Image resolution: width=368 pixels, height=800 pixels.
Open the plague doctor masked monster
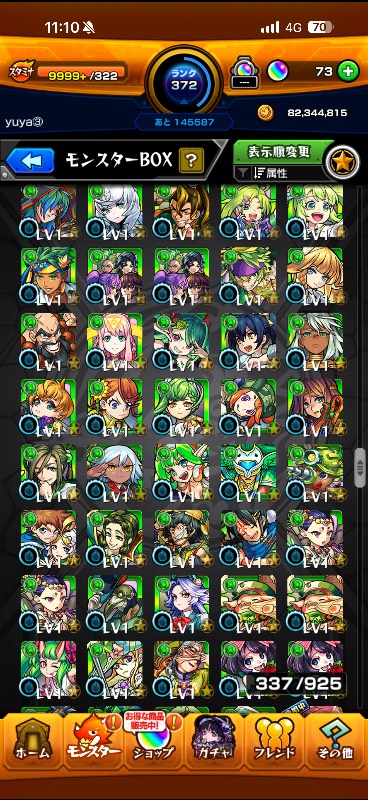(x=115, y=603)
